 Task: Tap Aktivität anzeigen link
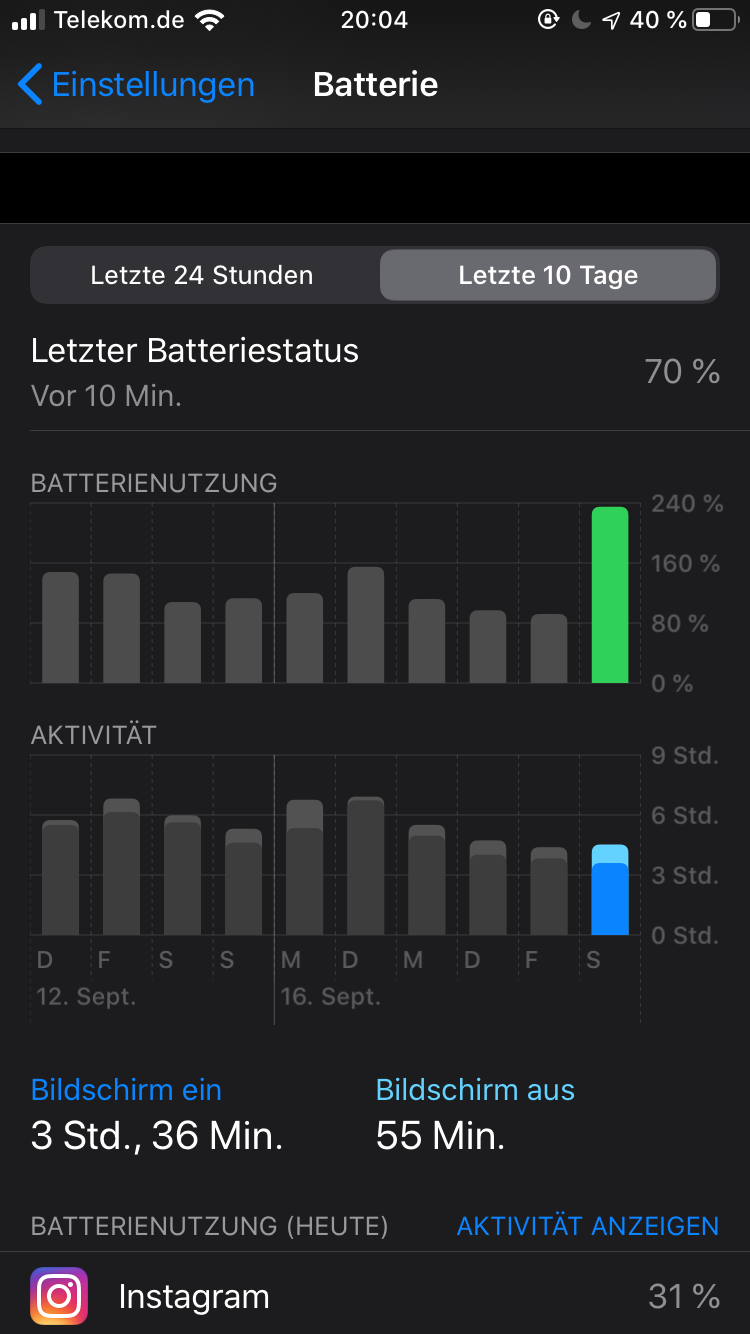pos(587,1226)
